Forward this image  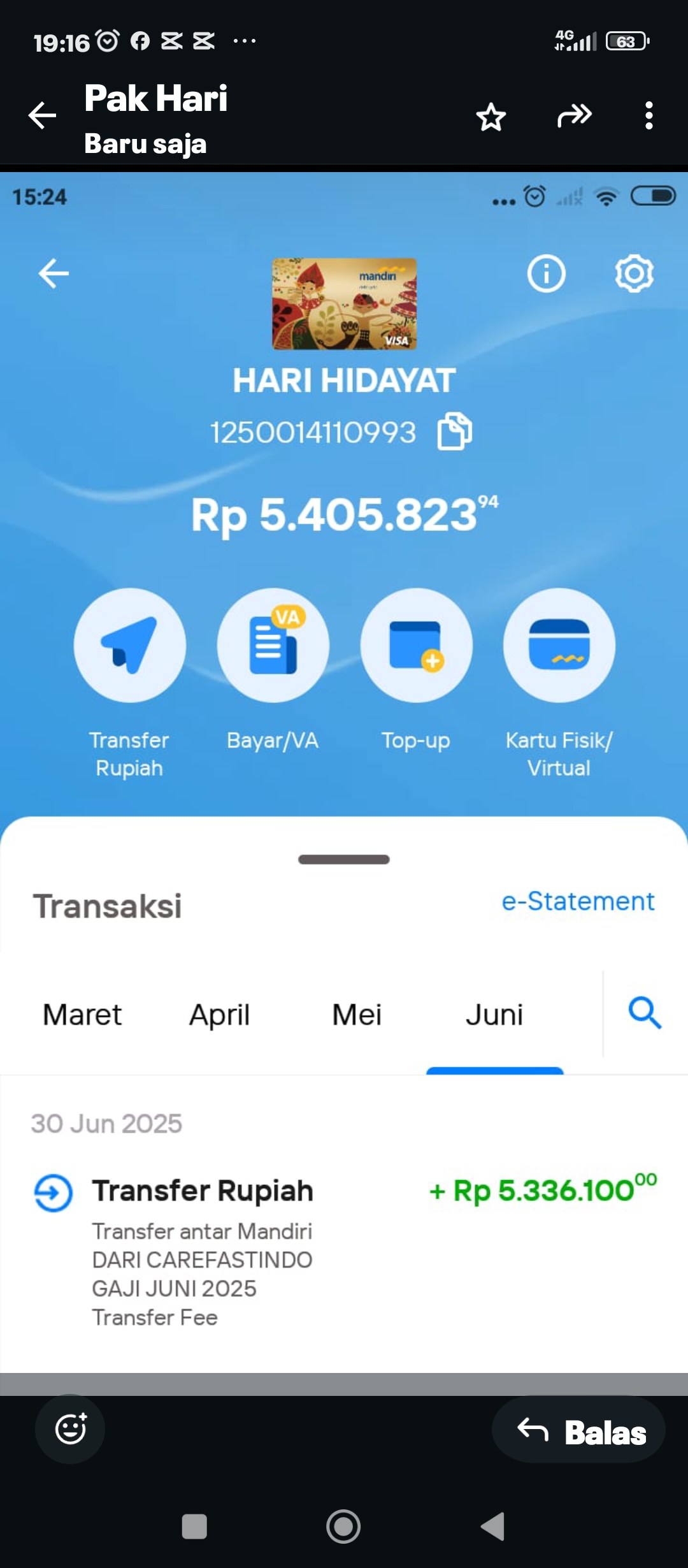coord(575,115)
